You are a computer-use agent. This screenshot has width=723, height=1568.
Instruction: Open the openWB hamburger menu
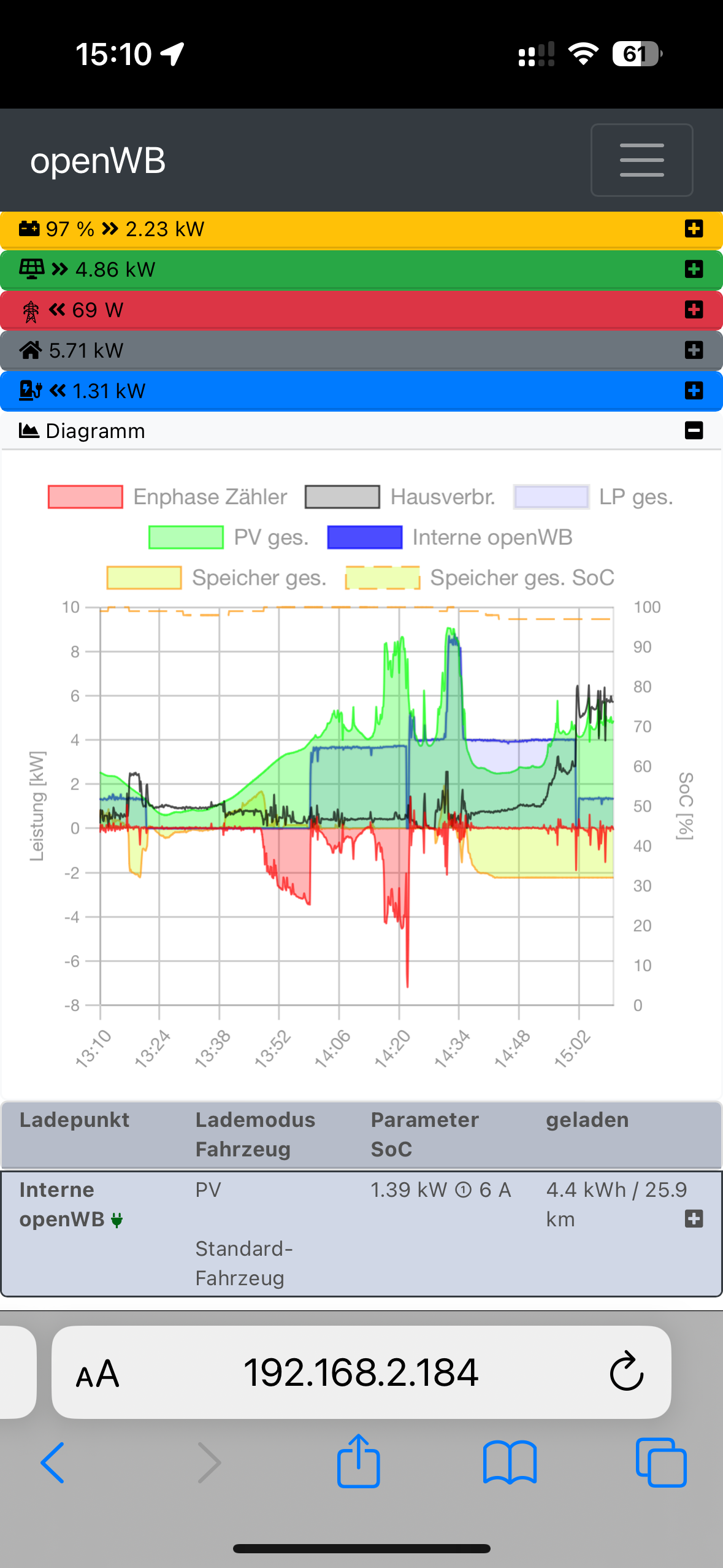coord(641,160)
